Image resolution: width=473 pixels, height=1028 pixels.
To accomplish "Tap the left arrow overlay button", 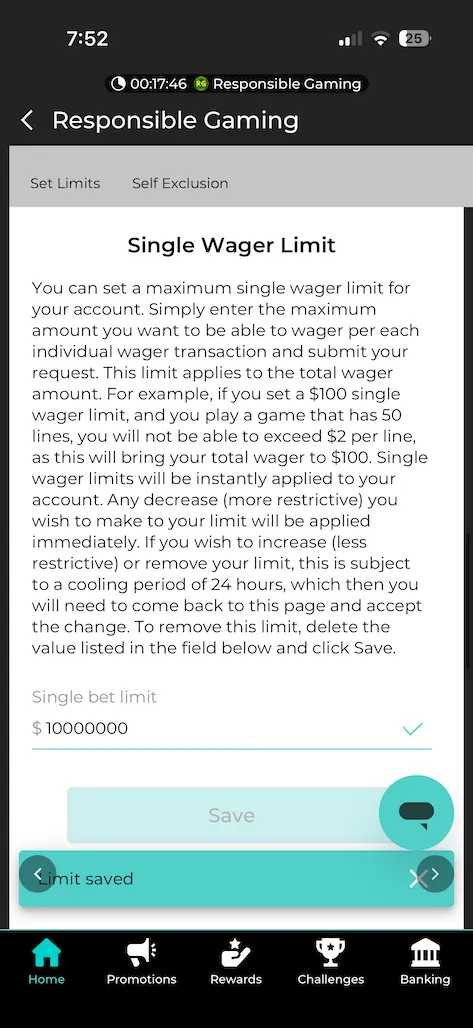I will tap(37, 874).
